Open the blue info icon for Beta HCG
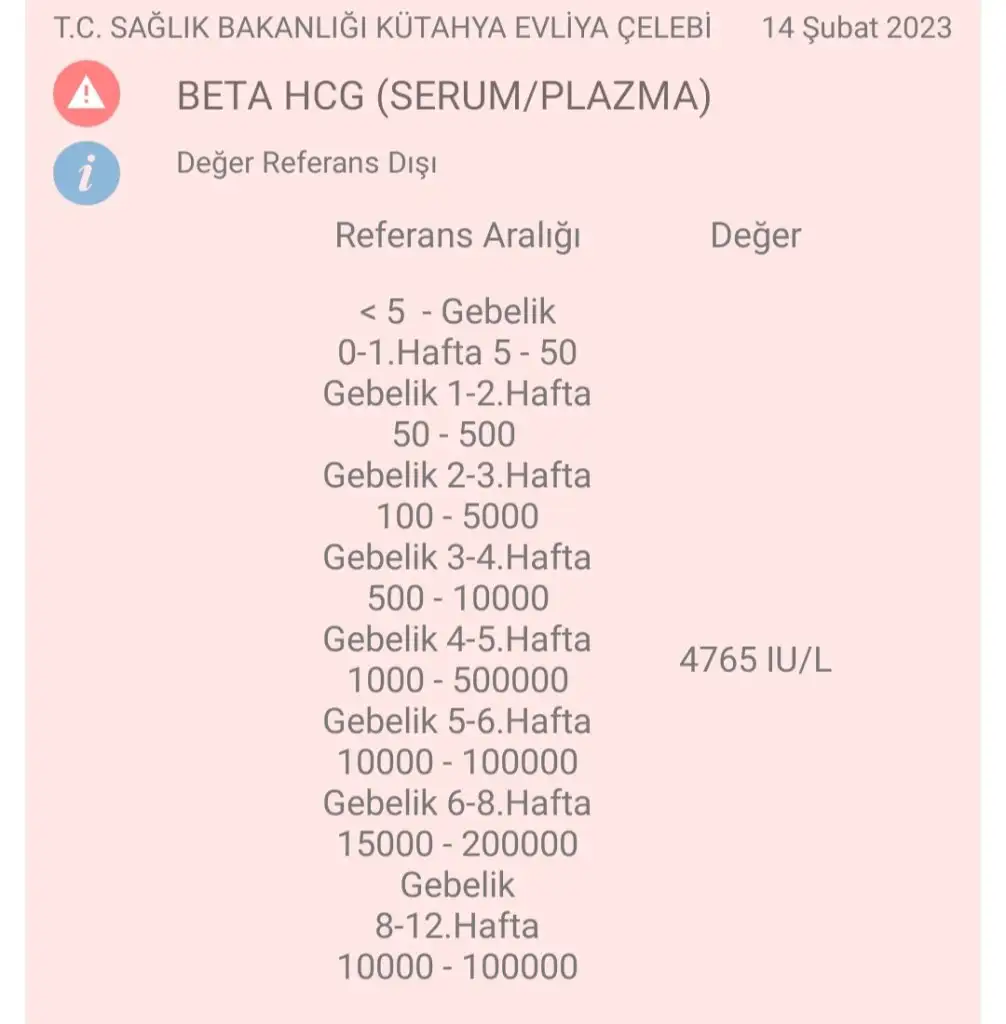1006x1024 pixels. 87,173
